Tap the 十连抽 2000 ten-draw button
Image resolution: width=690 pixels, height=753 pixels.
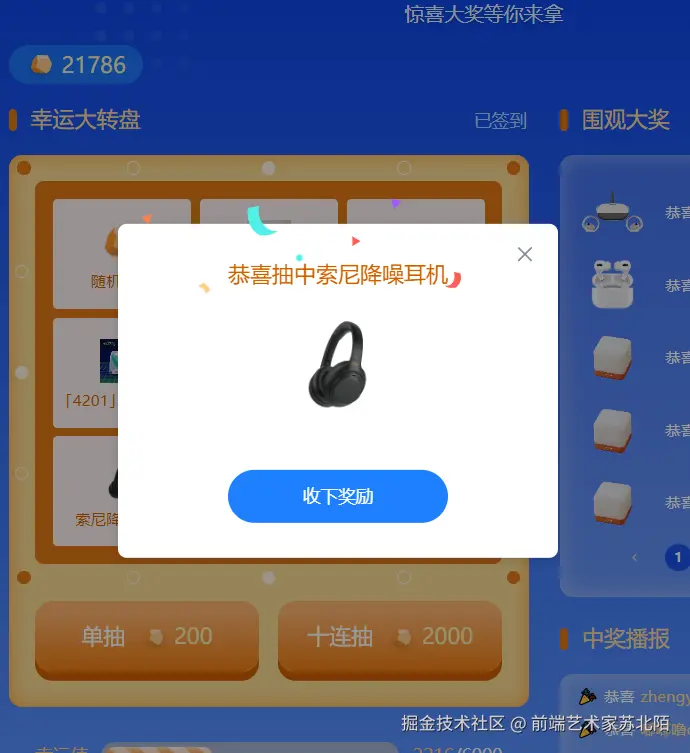[x=389, y=637]
